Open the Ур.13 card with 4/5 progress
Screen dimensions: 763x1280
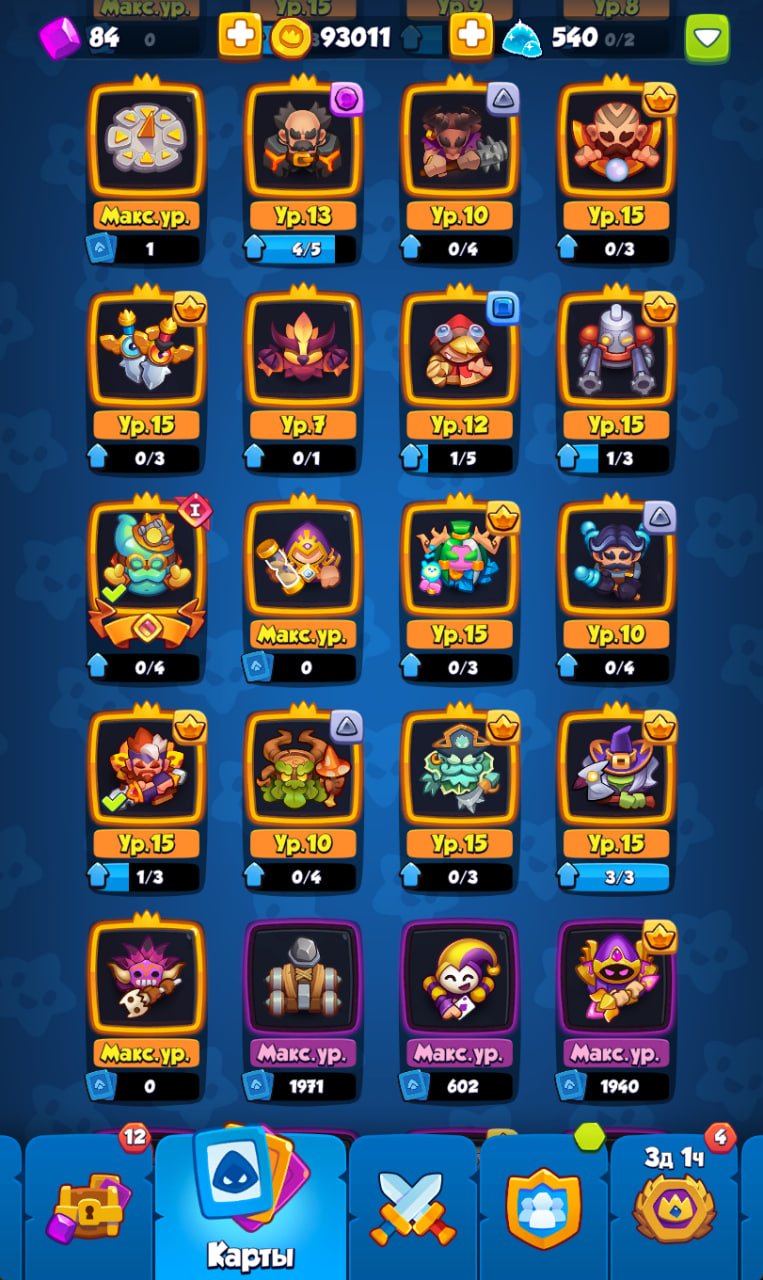[x=303, y=170]
